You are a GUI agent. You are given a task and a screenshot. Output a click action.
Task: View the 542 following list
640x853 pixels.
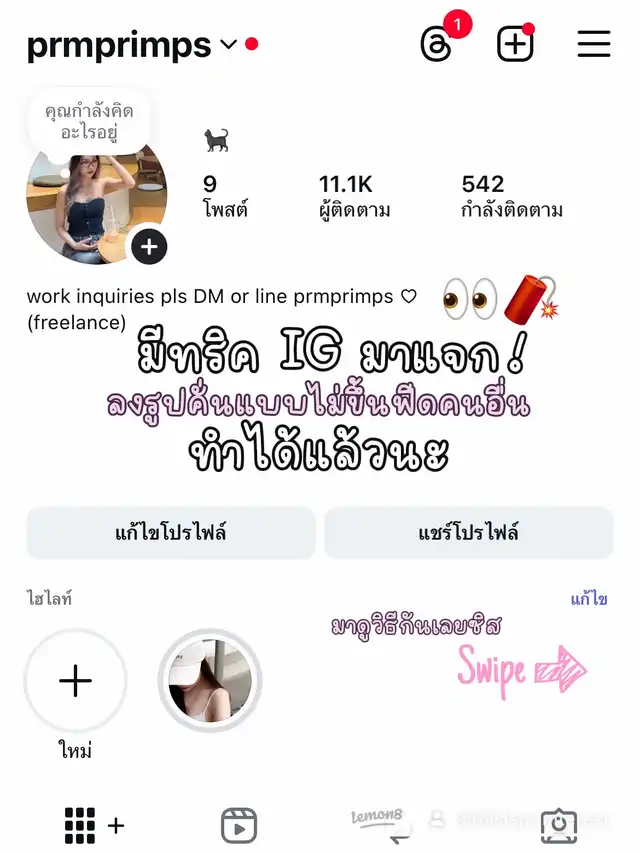[x=511, y=196]
